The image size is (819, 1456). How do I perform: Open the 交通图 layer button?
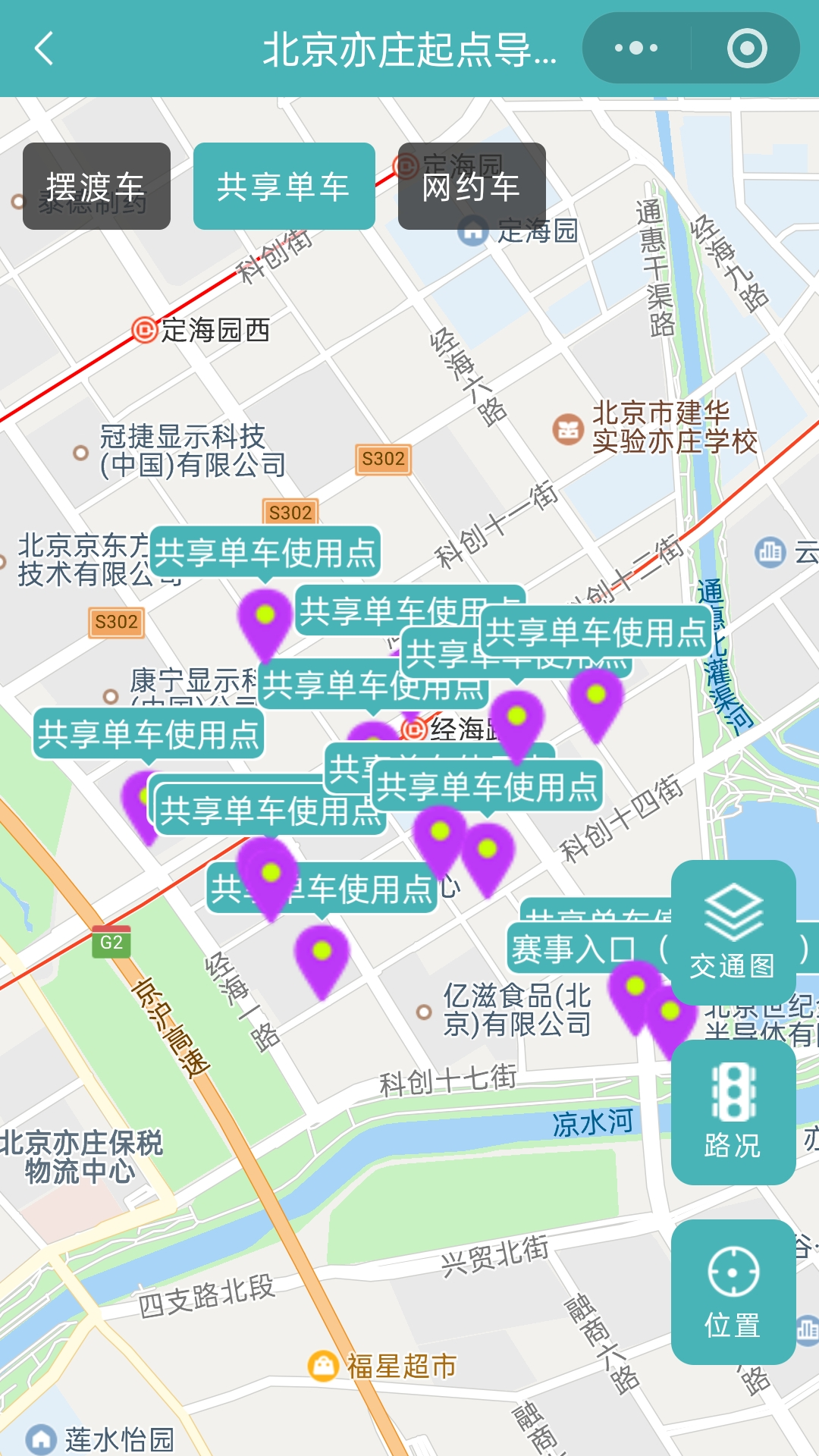coord(733,933)
